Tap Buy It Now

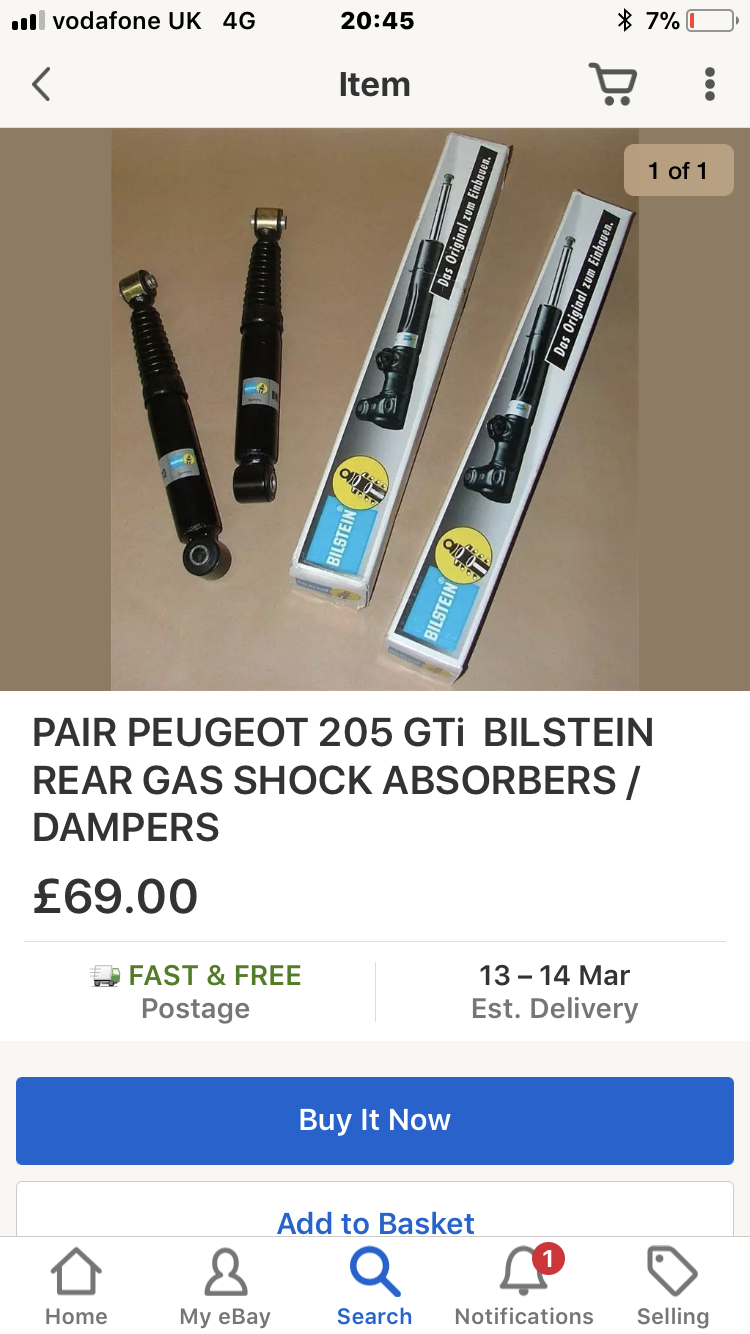point(375,1120)
